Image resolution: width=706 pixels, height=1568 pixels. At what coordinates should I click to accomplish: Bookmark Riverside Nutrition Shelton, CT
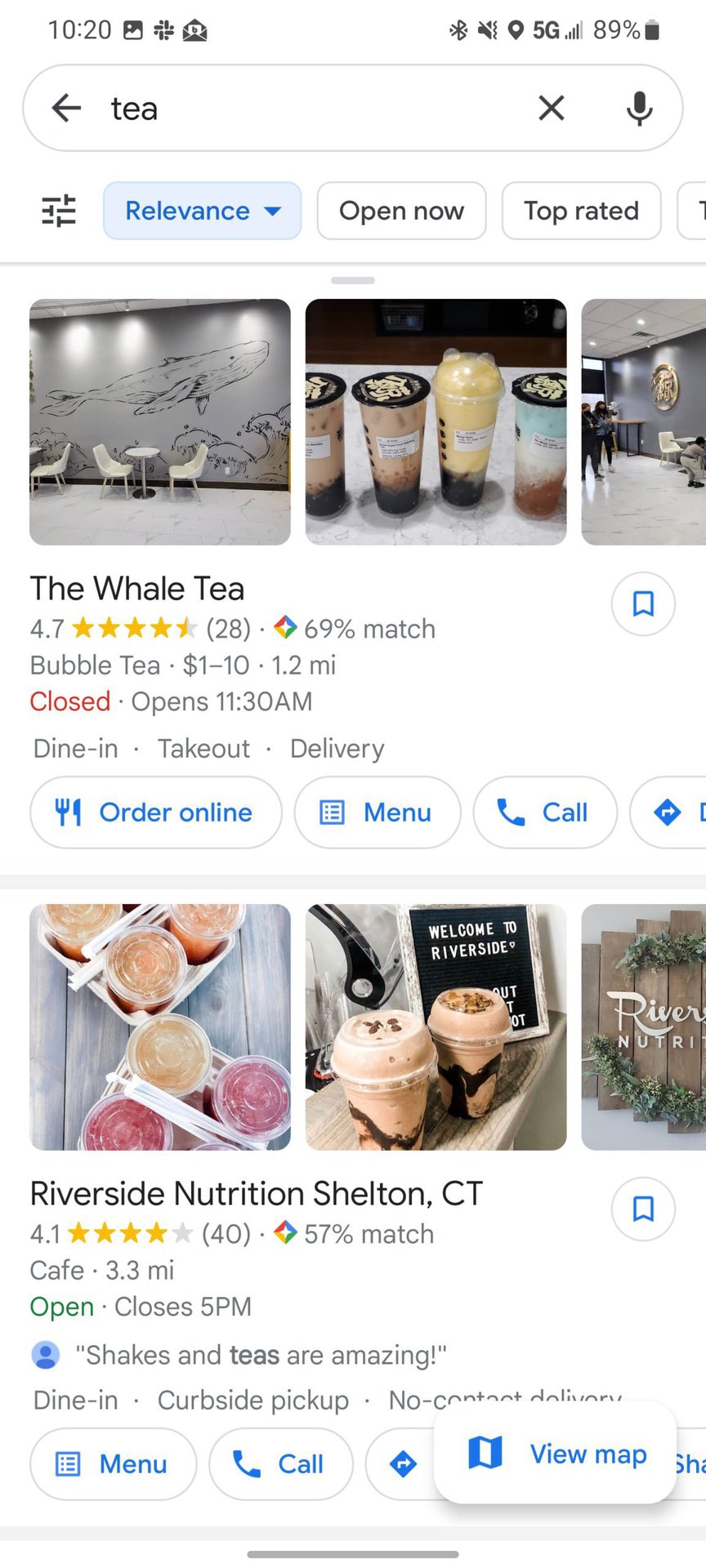pyautogui.click(x=643, y=1209)
